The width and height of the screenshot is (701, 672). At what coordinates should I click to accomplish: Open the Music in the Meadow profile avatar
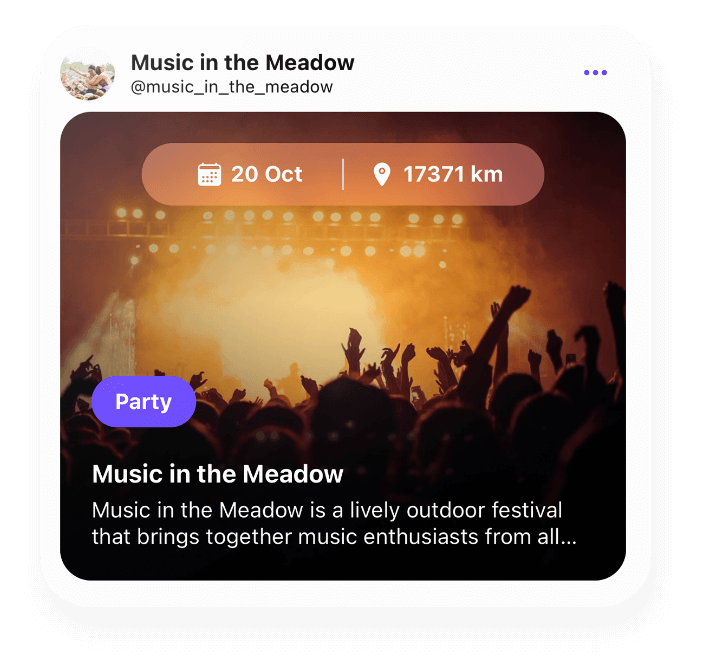pos(87,73)
